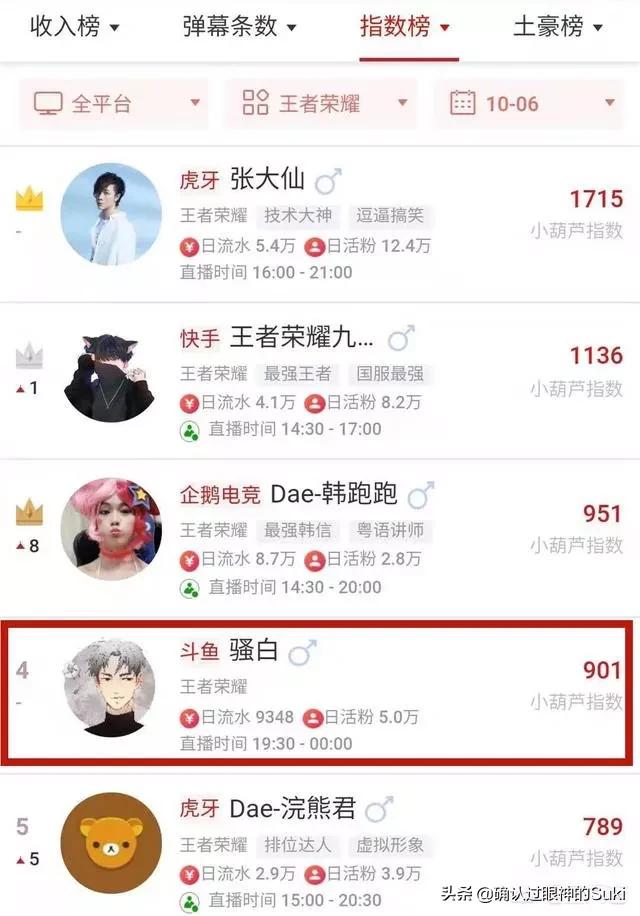This screenshot has height=916, width=640.
Task: Switch to the 弹幕条数 tab
Action: pos(239,27)
